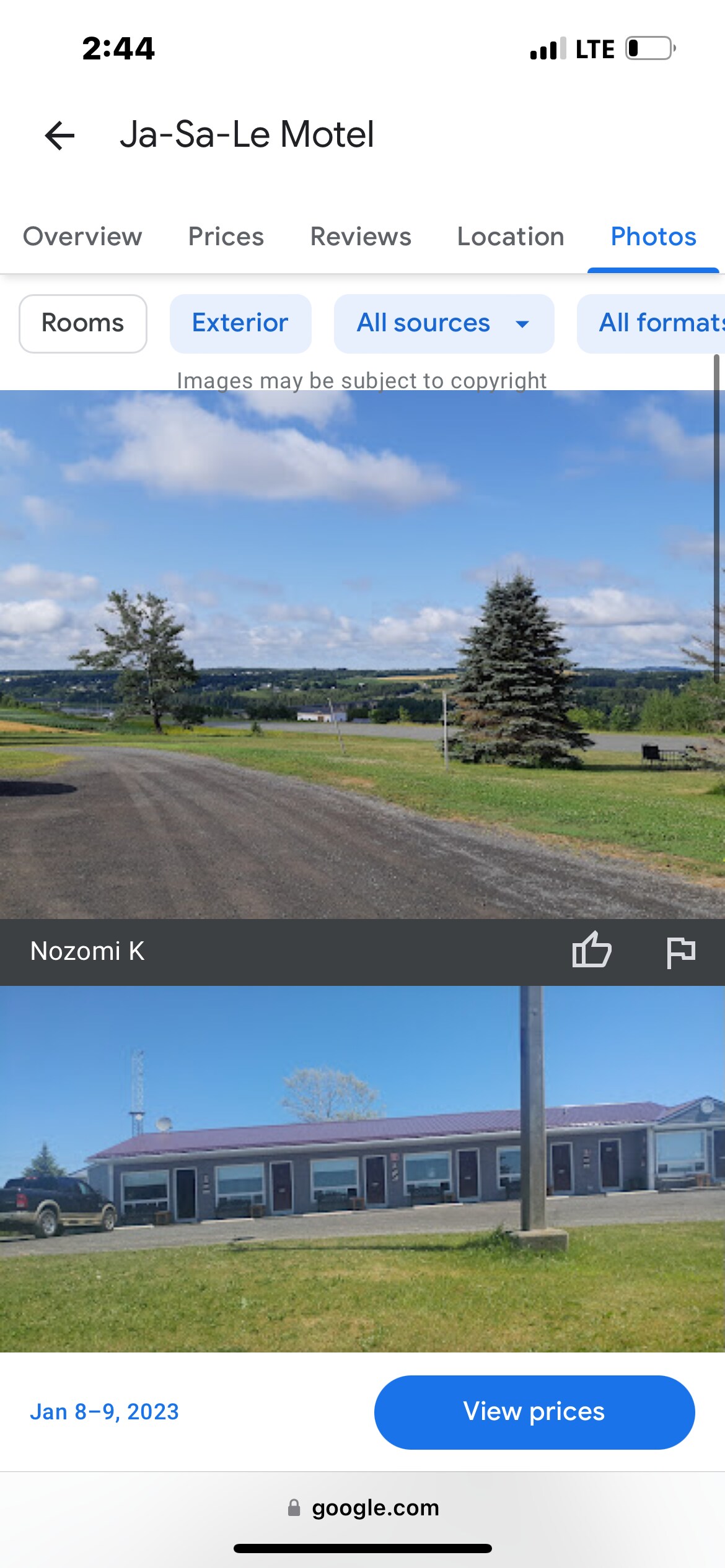Switch to the Overview tab
725x1568 pixels.
tap(82, 237)
